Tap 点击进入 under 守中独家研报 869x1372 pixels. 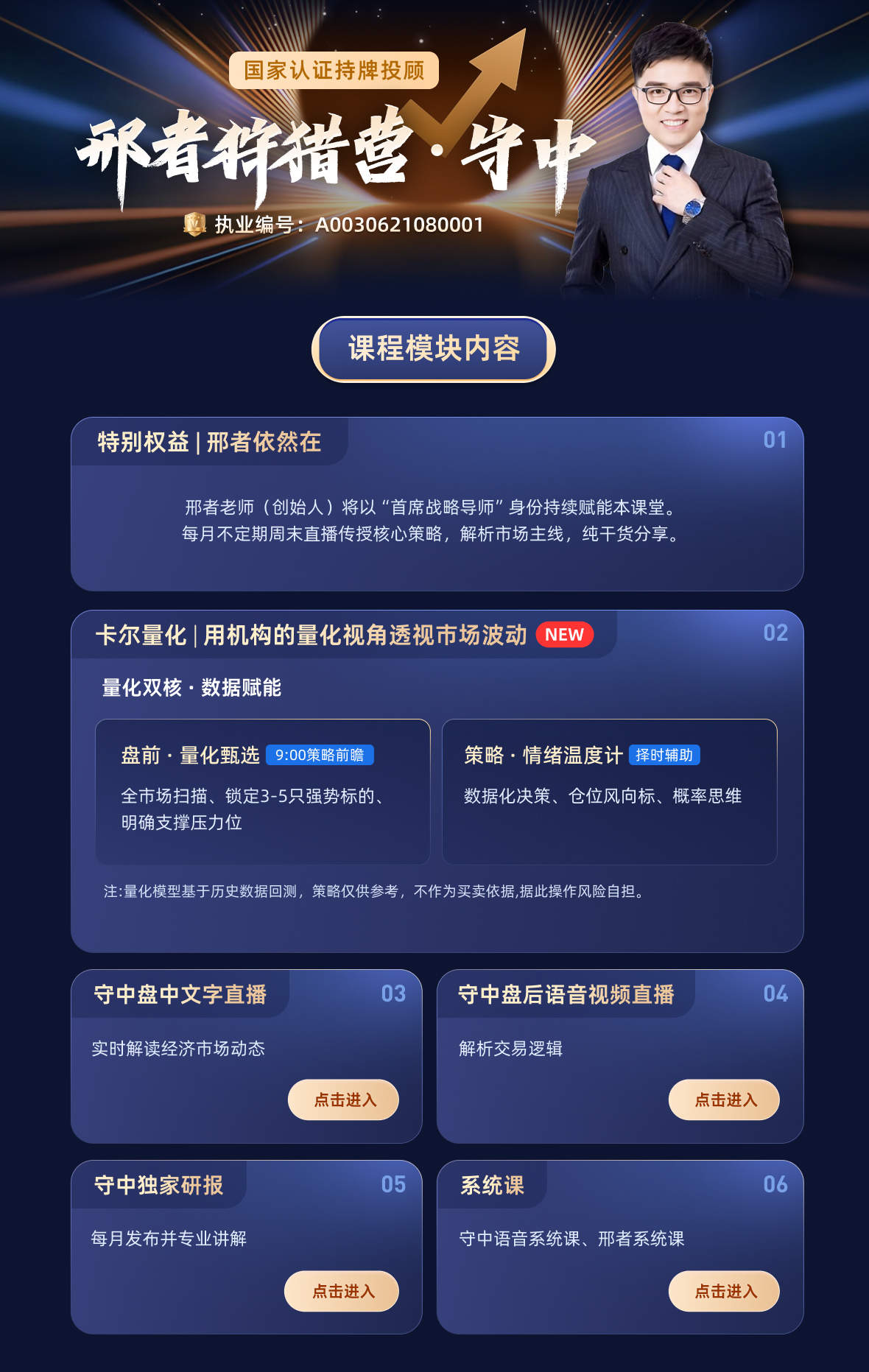(342, 1291)
